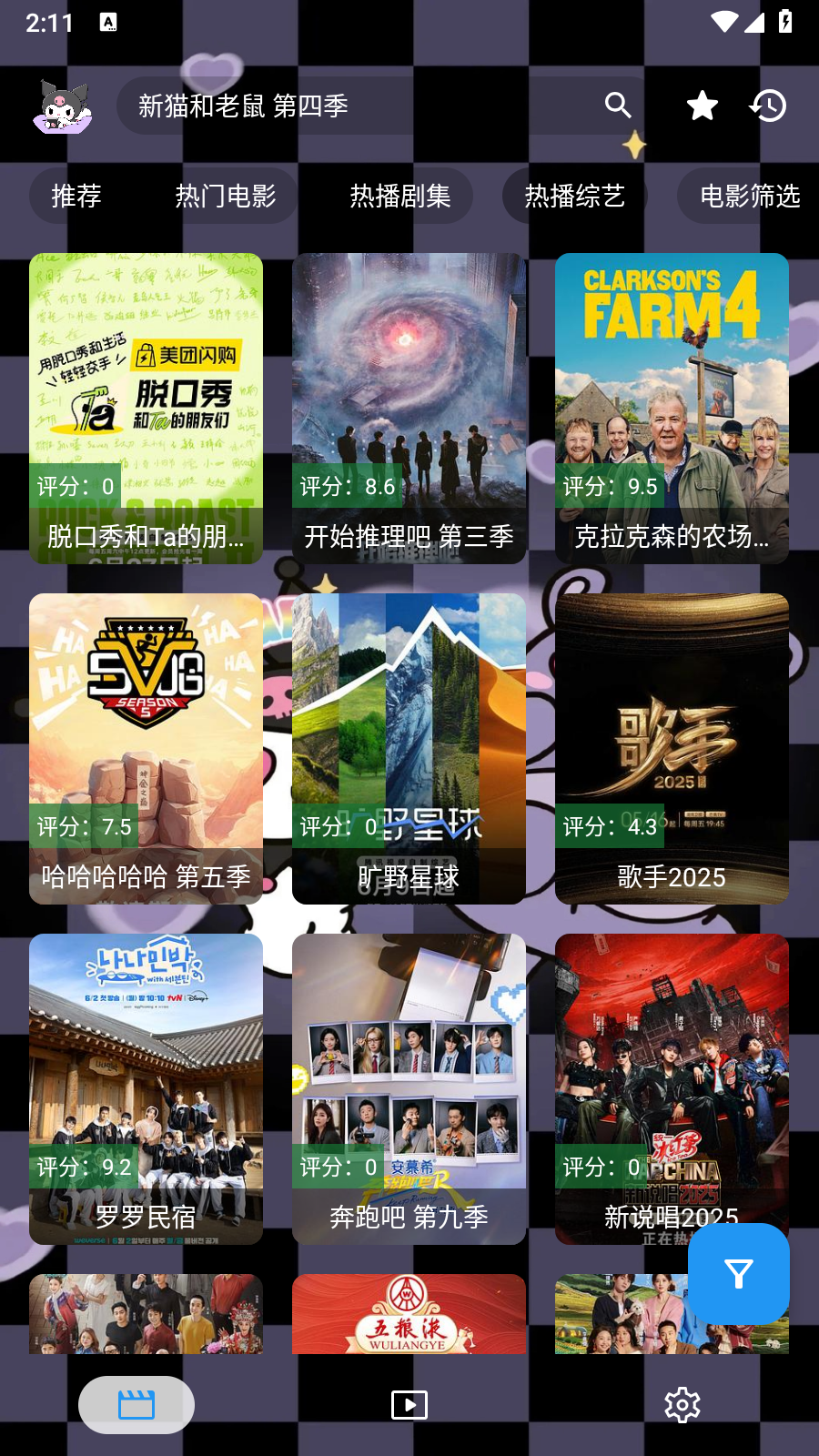
Task: Open the floating filter funnel button
Action: (x=738, y=1274)
